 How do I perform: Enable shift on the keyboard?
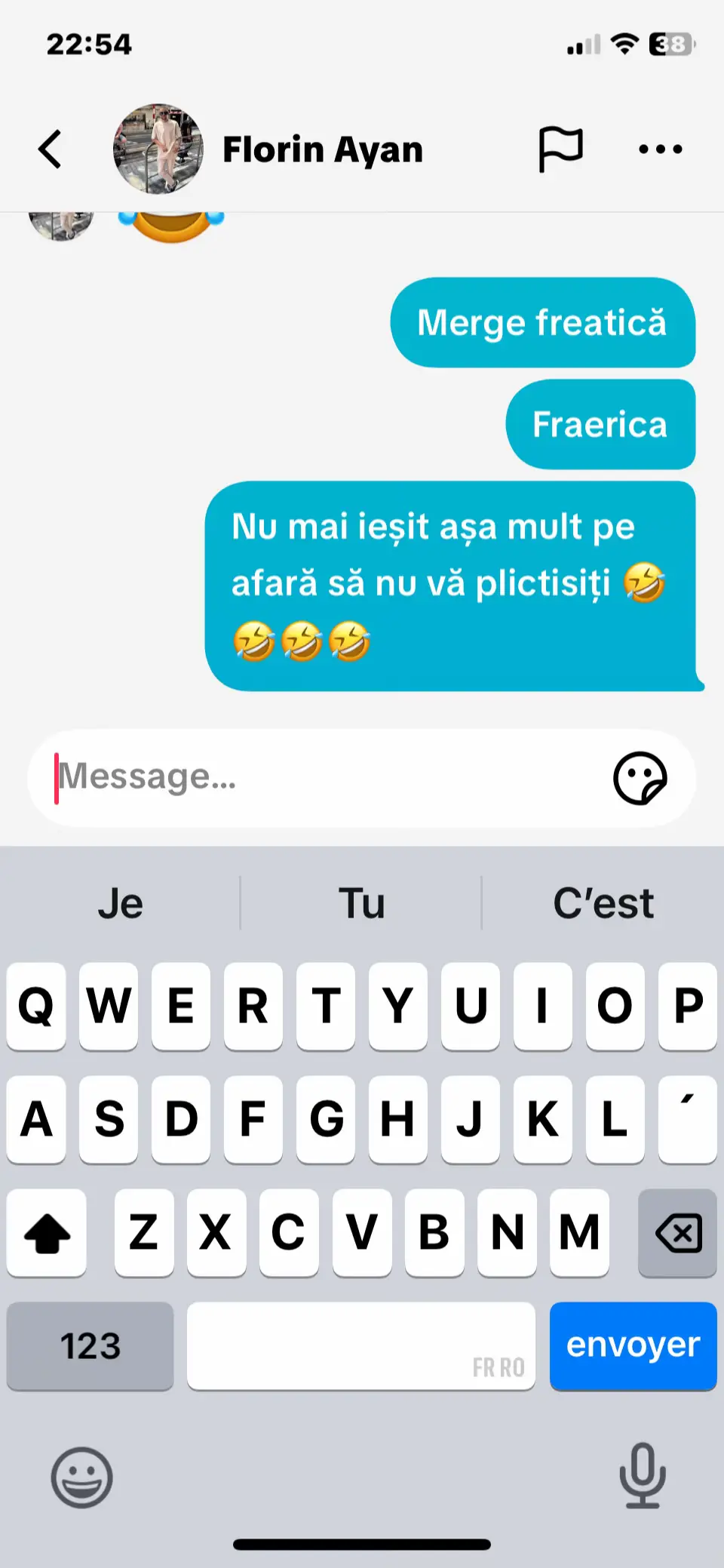(x=47, y=1233)
